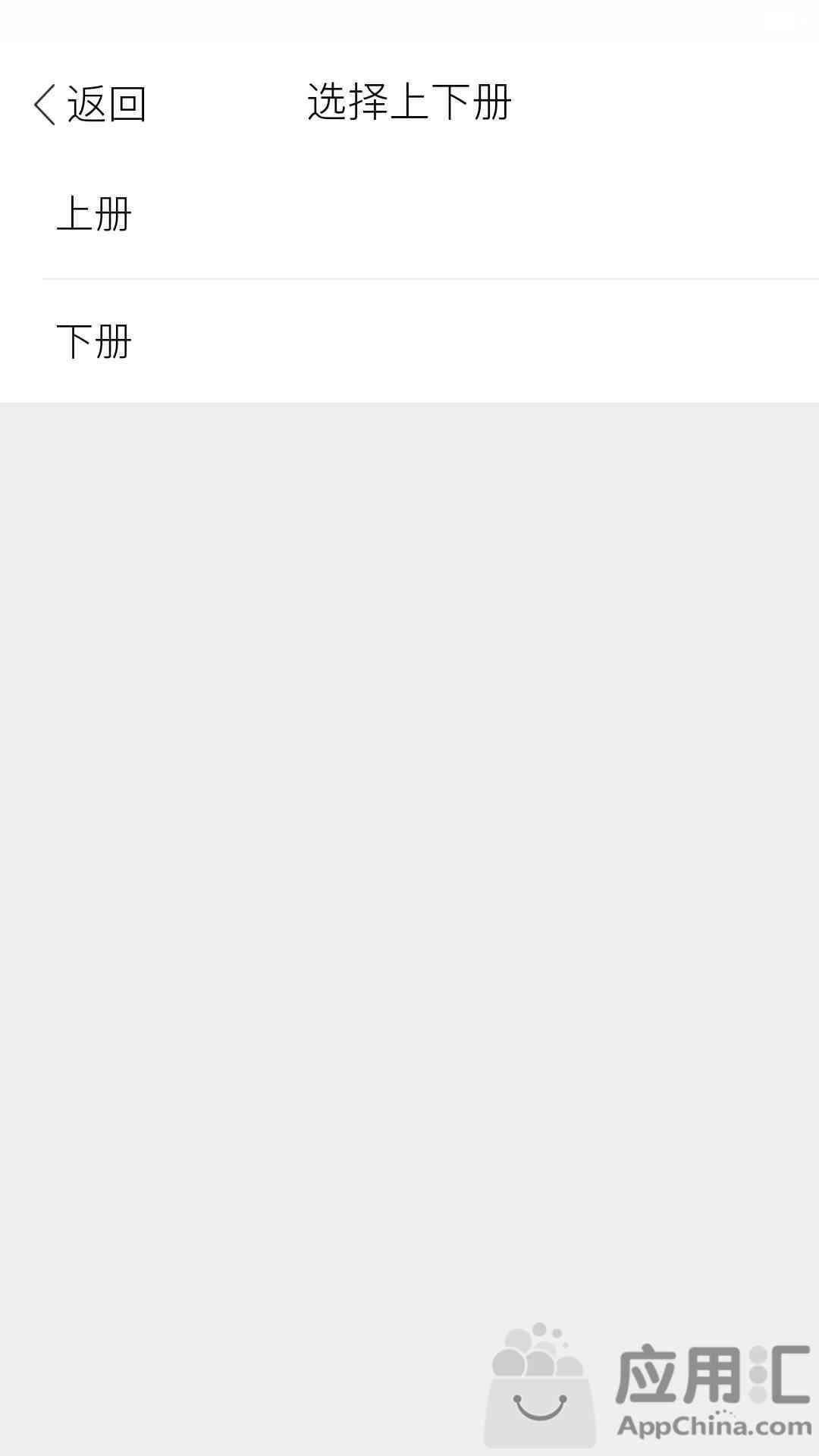The image size is (819, 1456).
Task: Select the 上册 volume option
Action: tap(409, 215)
